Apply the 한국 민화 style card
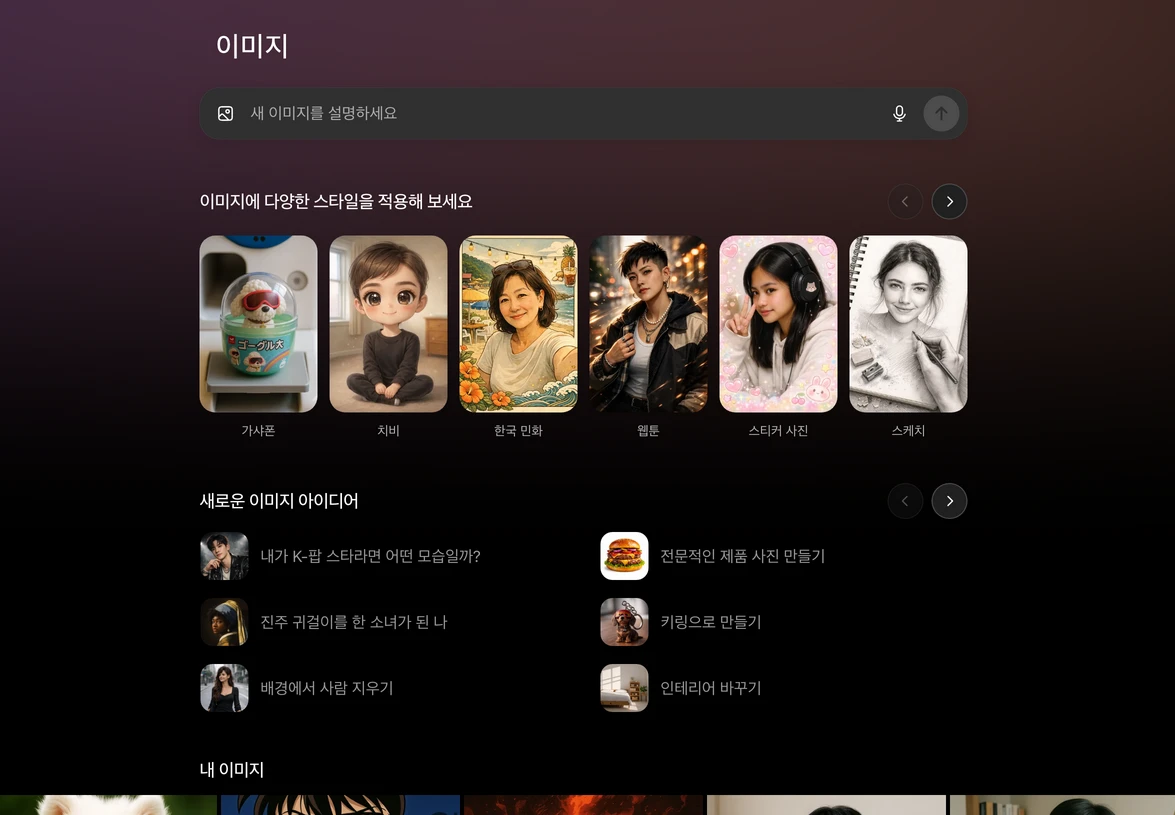The width and height of the screenshot is (1175, 815). [518, 324]
